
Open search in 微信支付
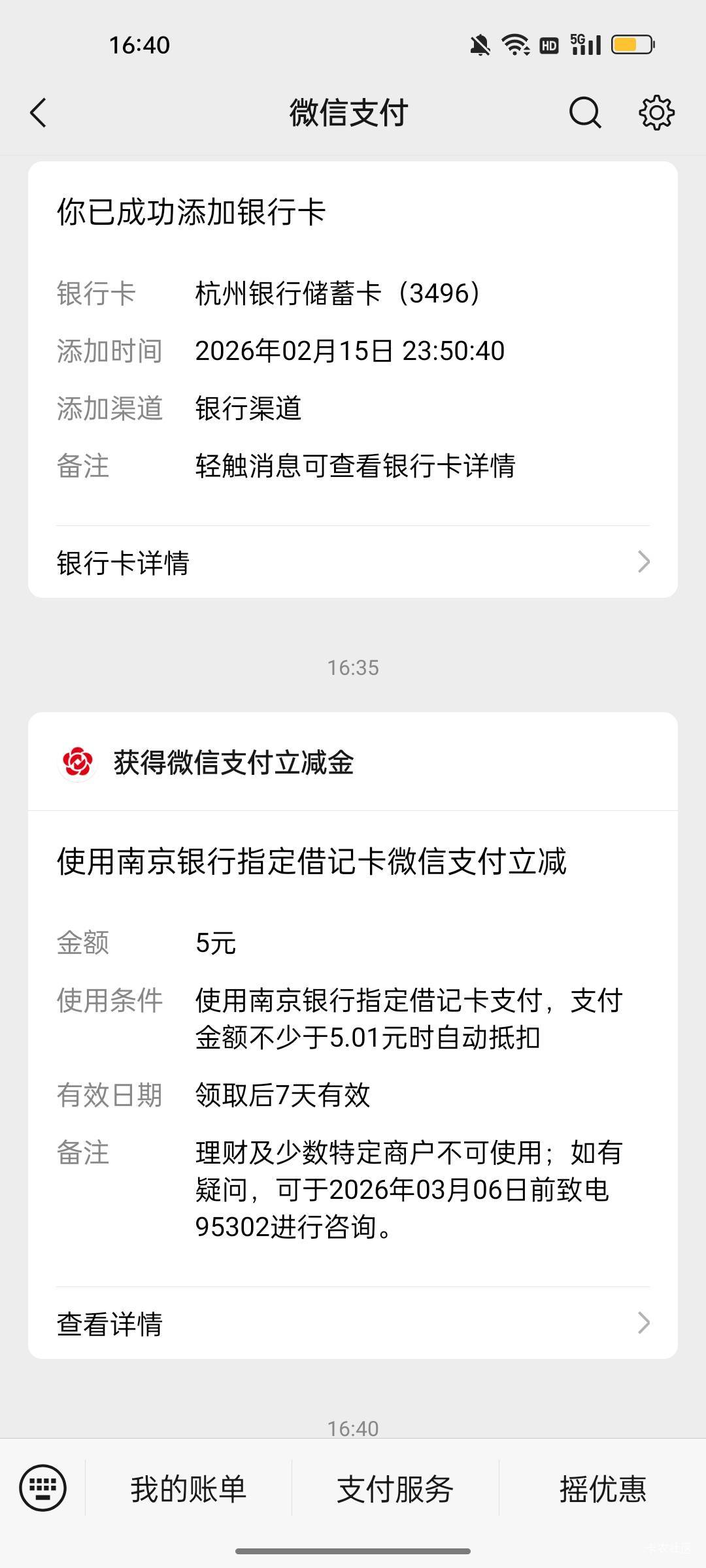pos(584,113)
